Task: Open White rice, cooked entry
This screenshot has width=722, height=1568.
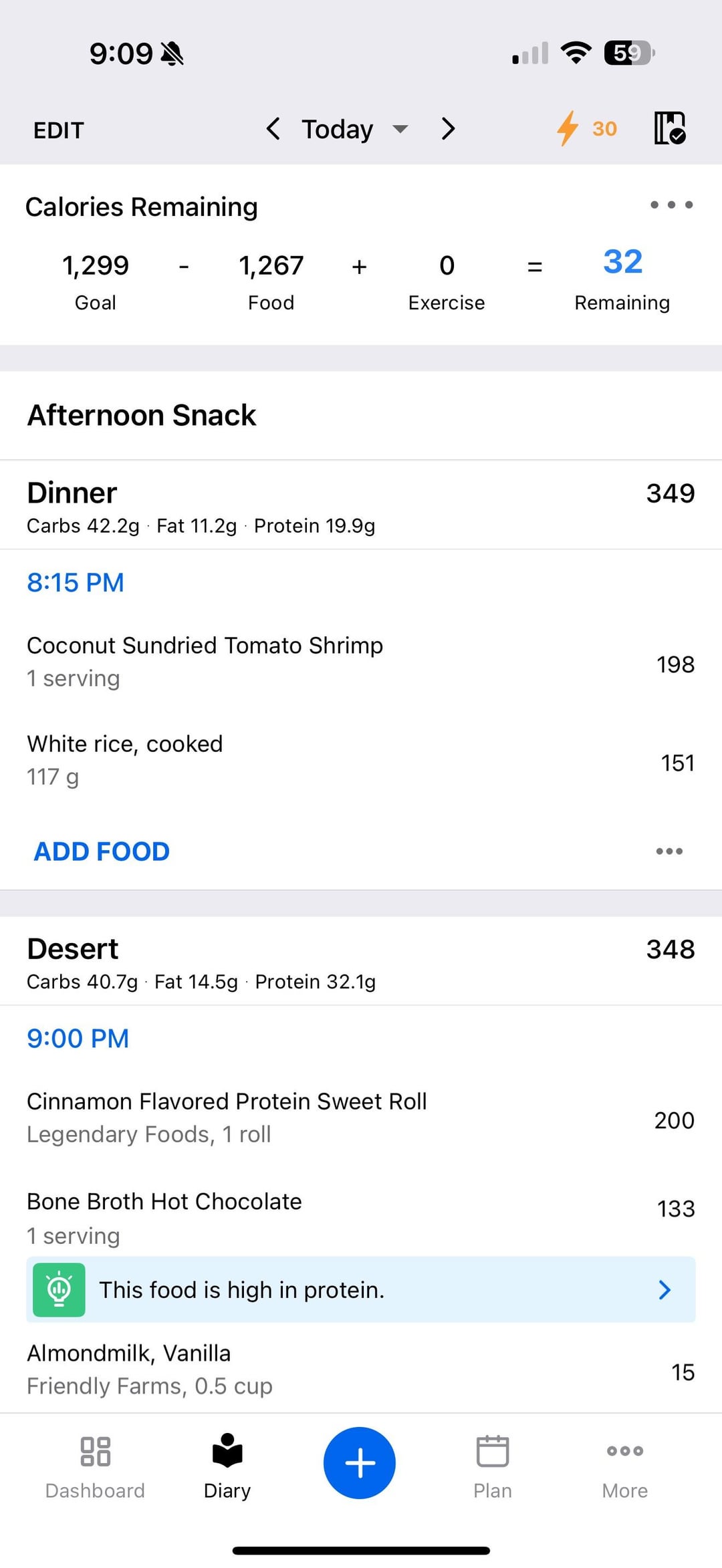Action: click(361, 761)
